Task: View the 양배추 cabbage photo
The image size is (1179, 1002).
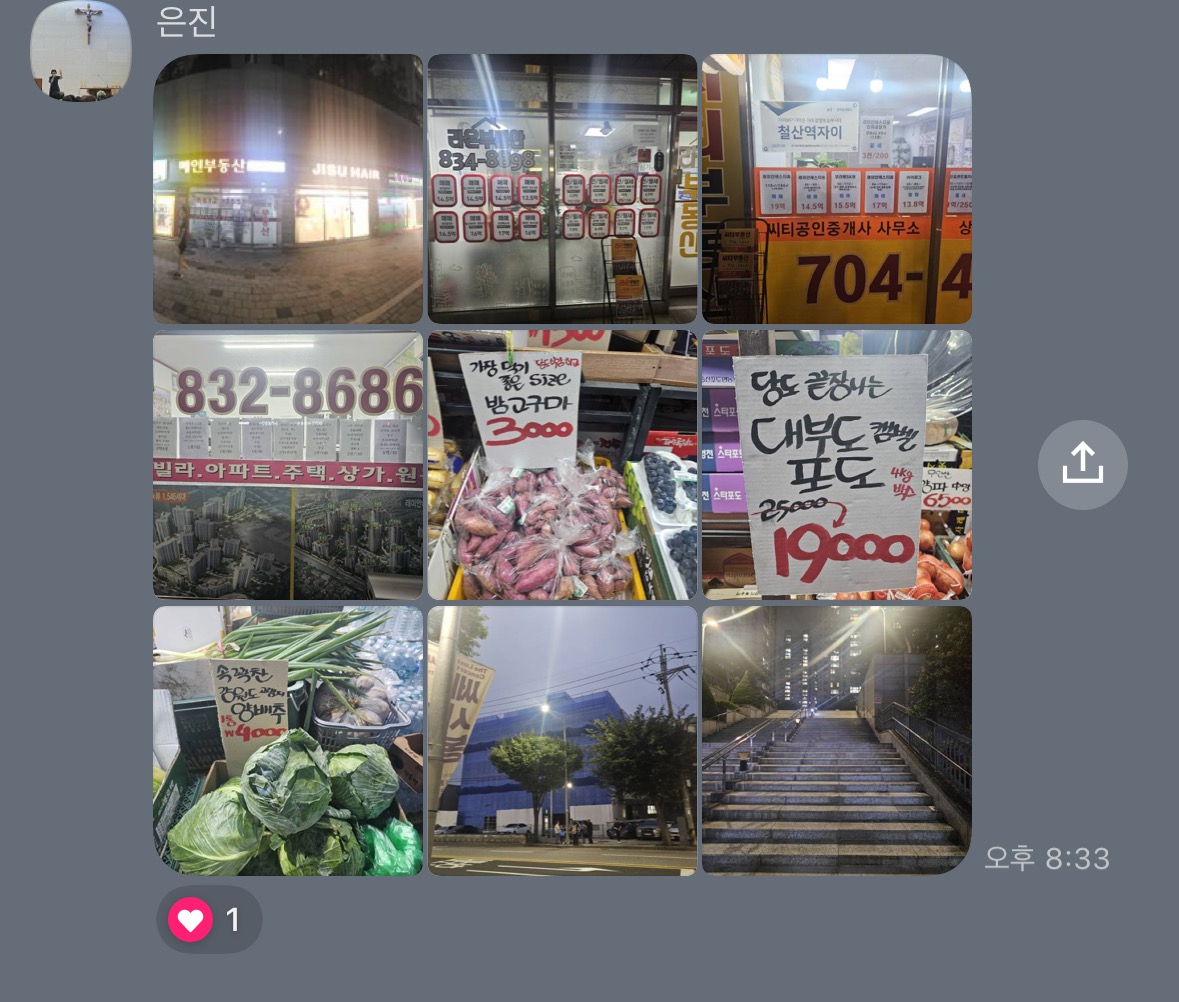Action: tap(288, 741)
